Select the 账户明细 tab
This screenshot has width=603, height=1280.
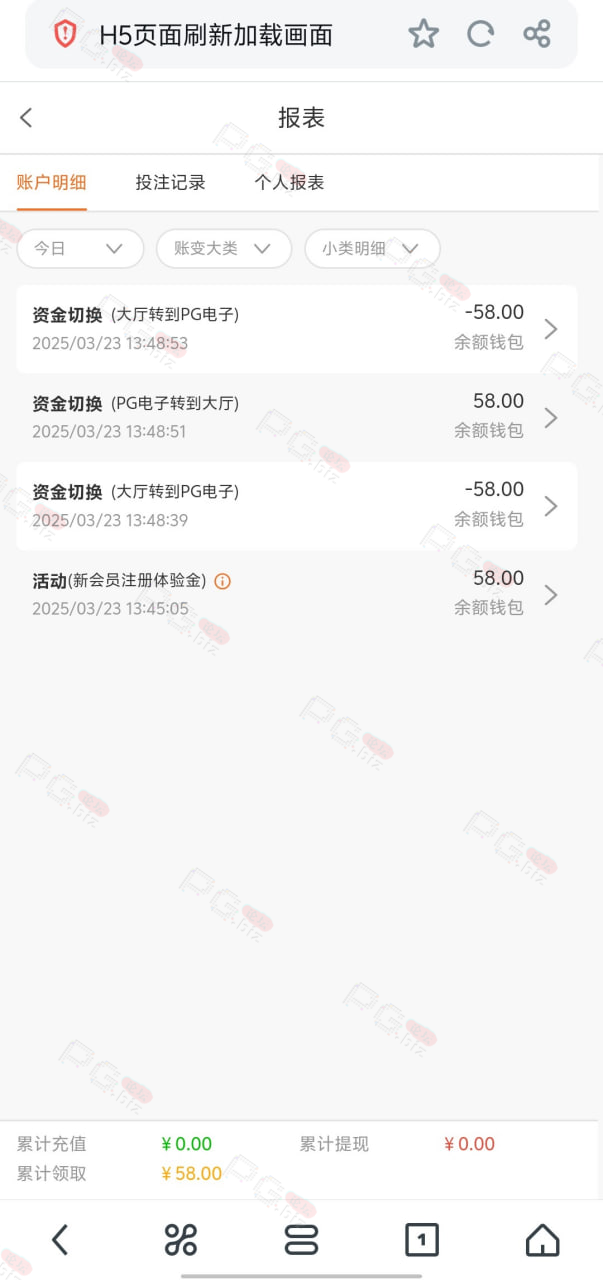tap(52, 182)
